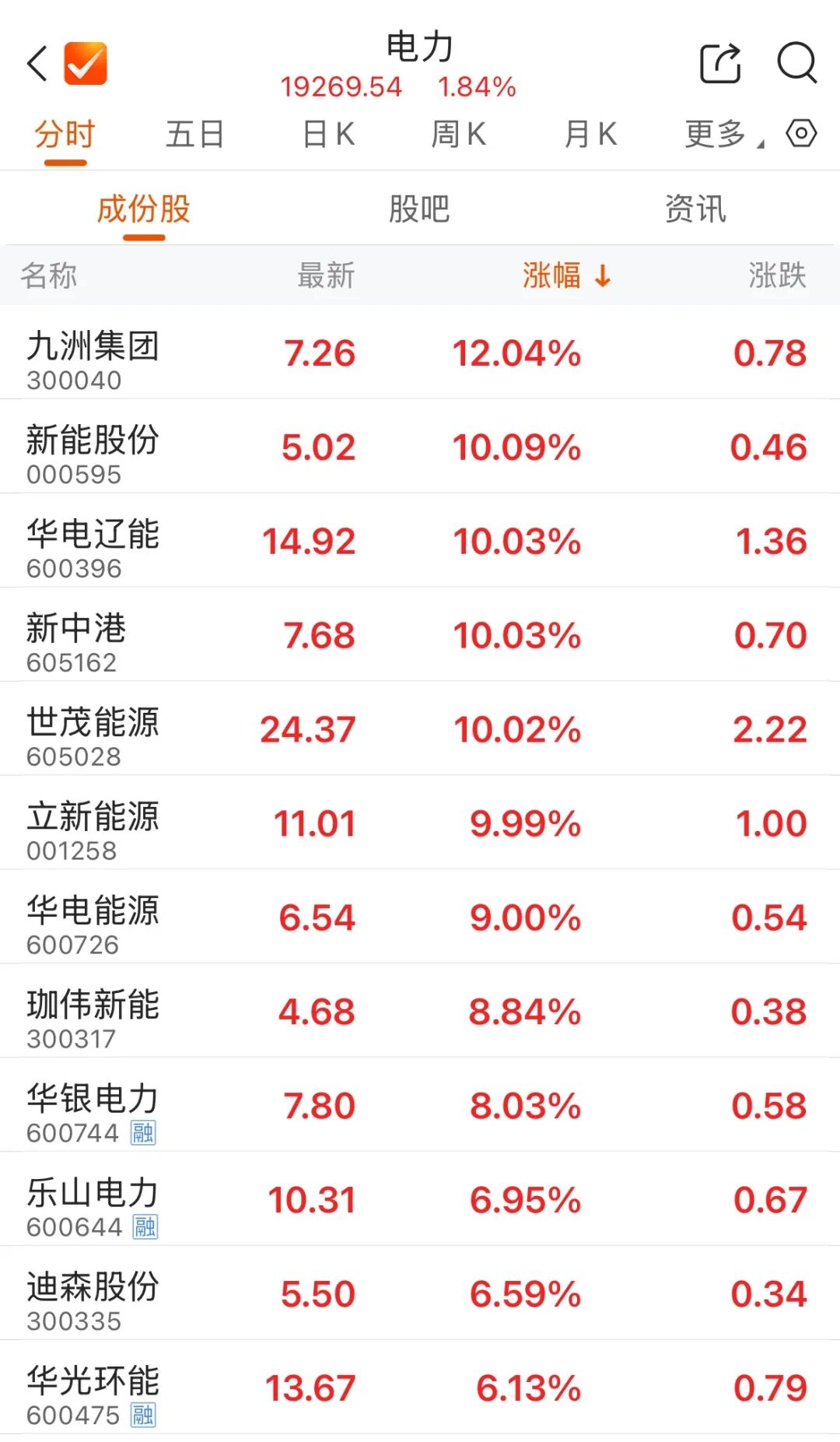Open the 资讯 news tab
The height and width of the screenshot is (1442, 840).
695,209
